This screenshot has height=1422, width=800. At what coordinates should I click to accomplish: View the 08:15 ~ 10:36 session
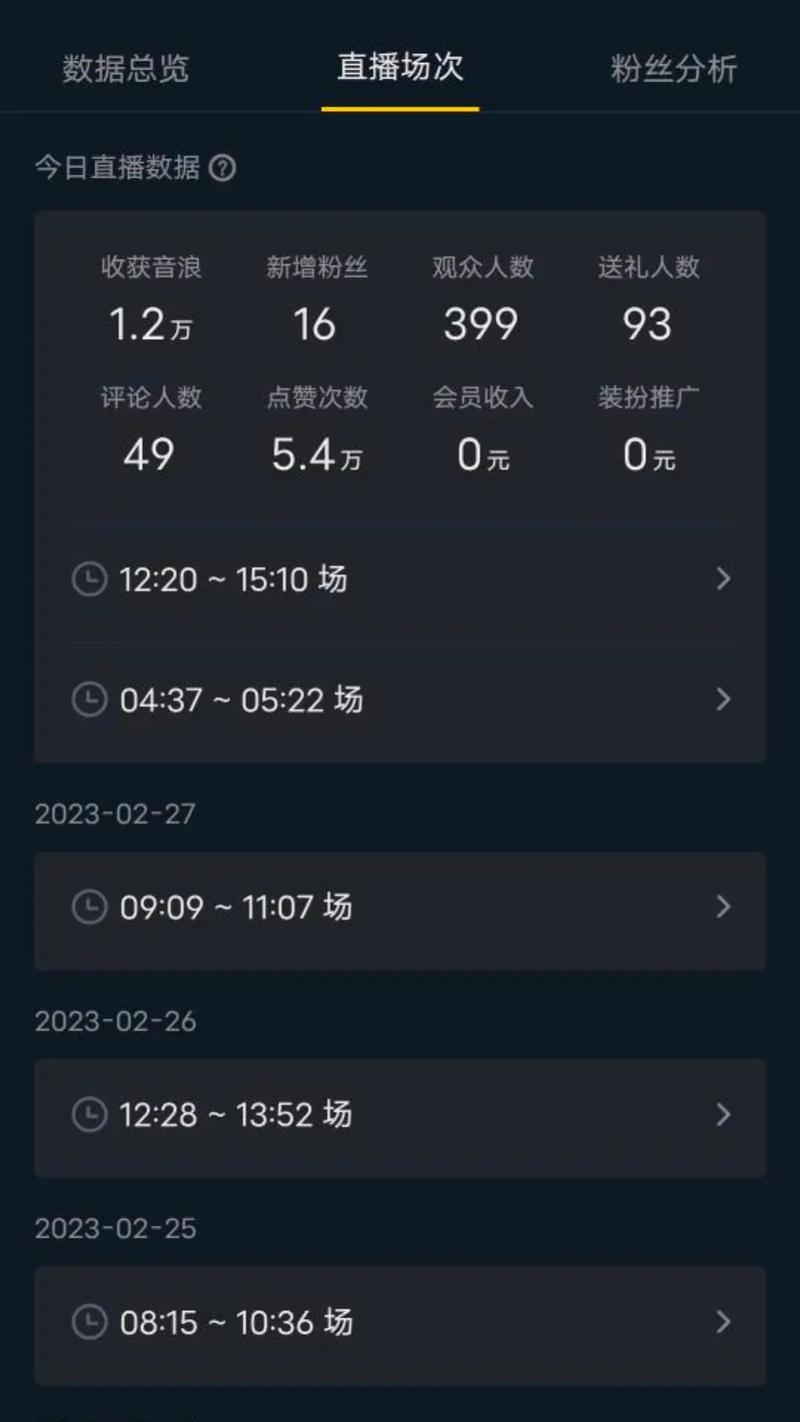(400, 1323)
